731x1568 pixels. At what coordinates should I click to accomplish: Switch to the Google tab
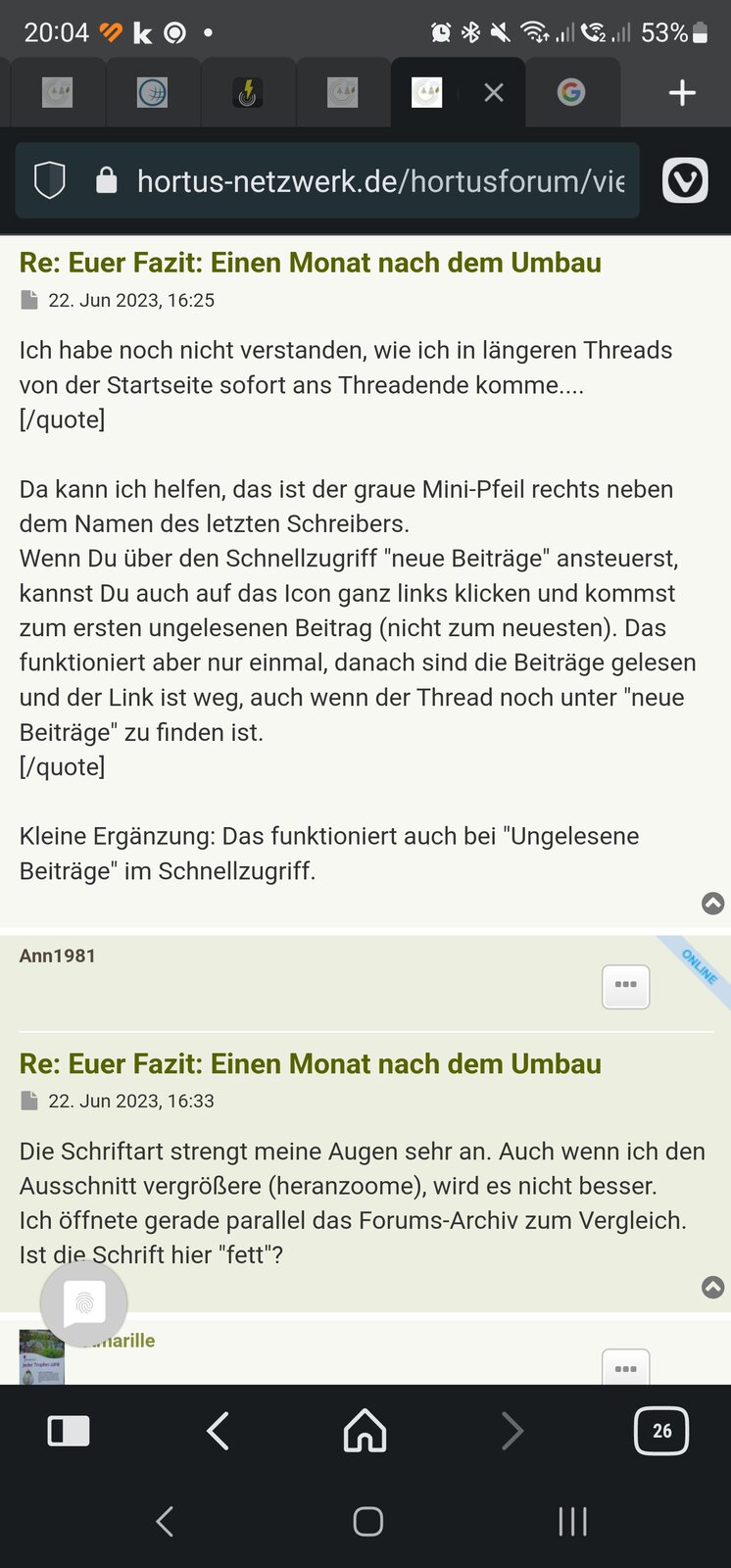click(x=571, y=93)
